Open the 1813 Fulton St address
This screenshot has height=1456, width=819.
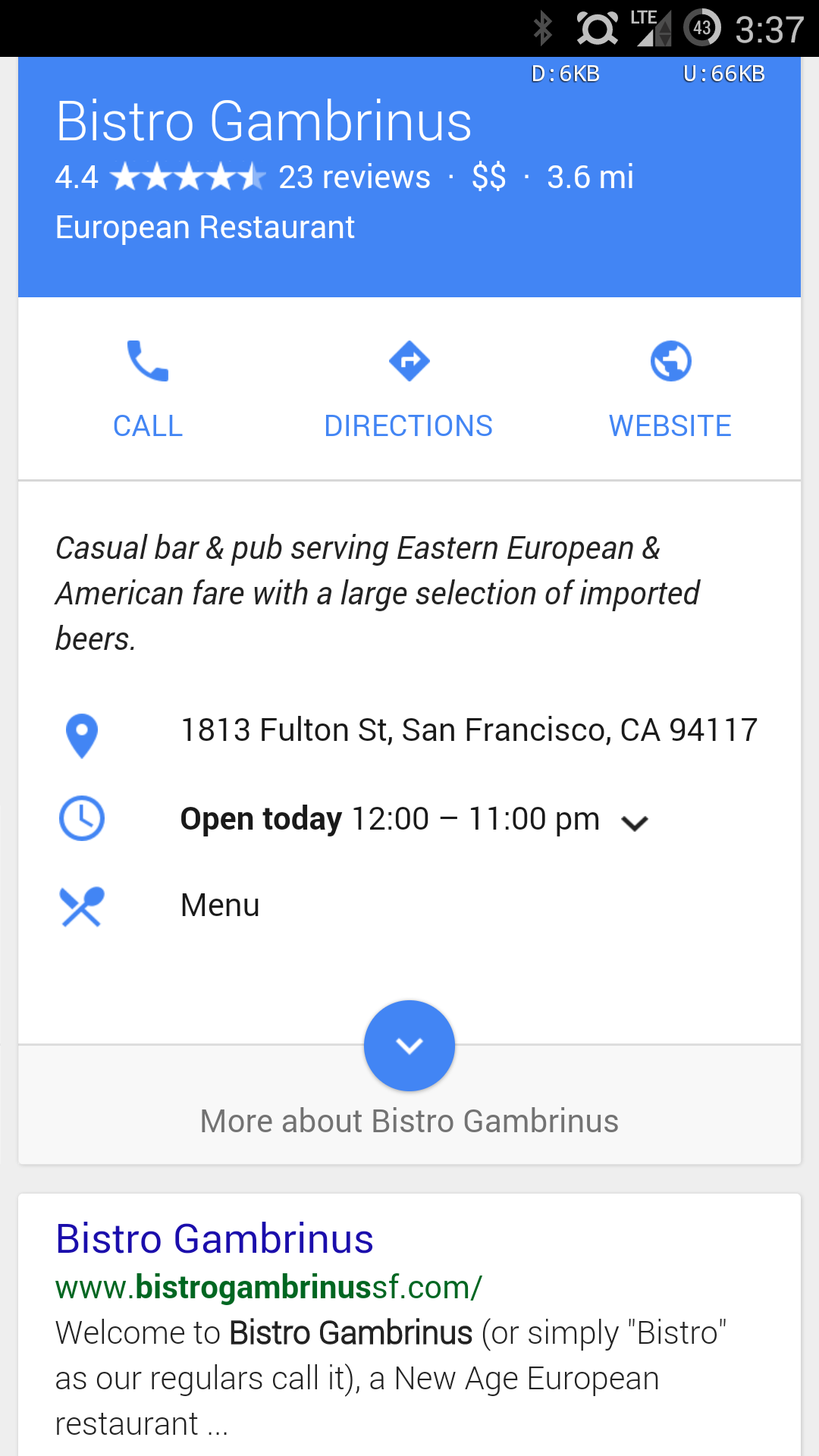point(469,731)
